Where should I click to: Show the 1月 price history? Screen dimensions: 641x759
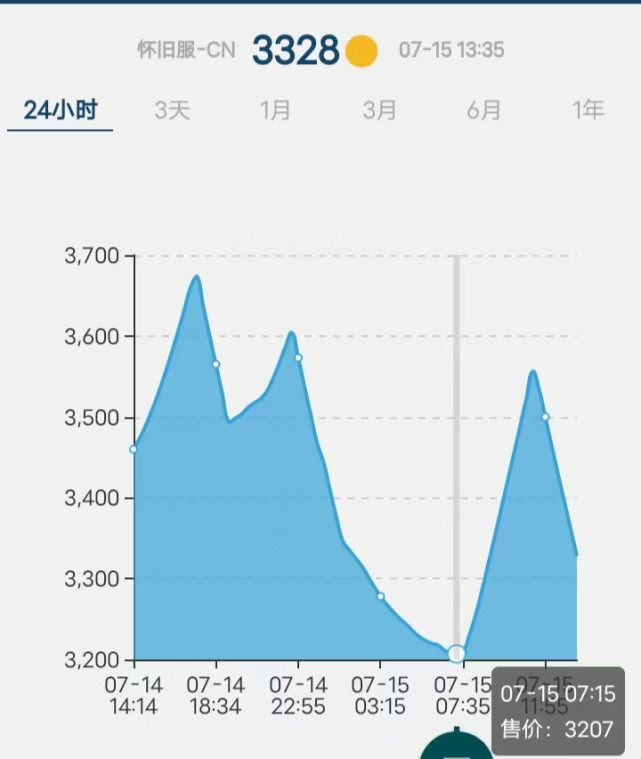click(275, 110)
